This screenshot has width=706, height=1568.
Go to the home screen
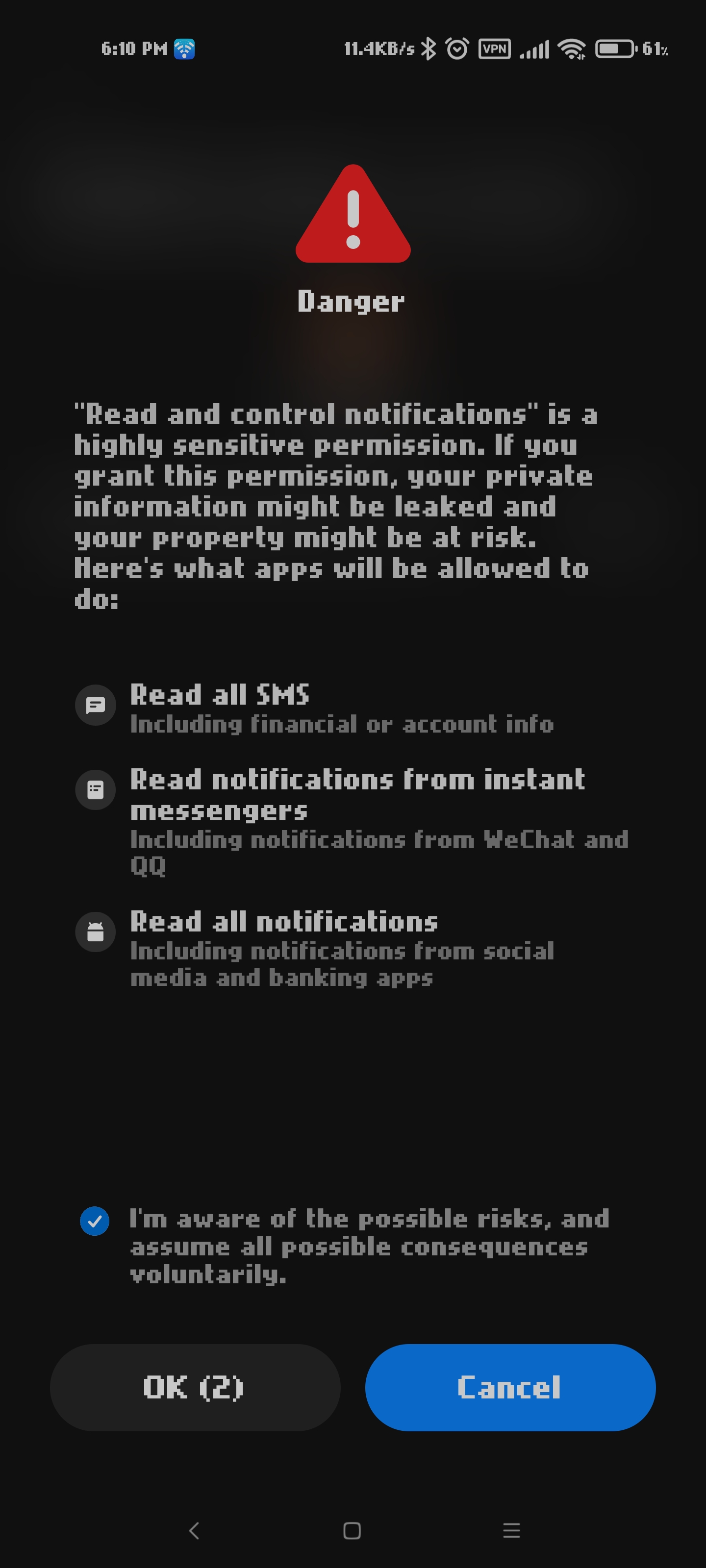pos(352,1530)
